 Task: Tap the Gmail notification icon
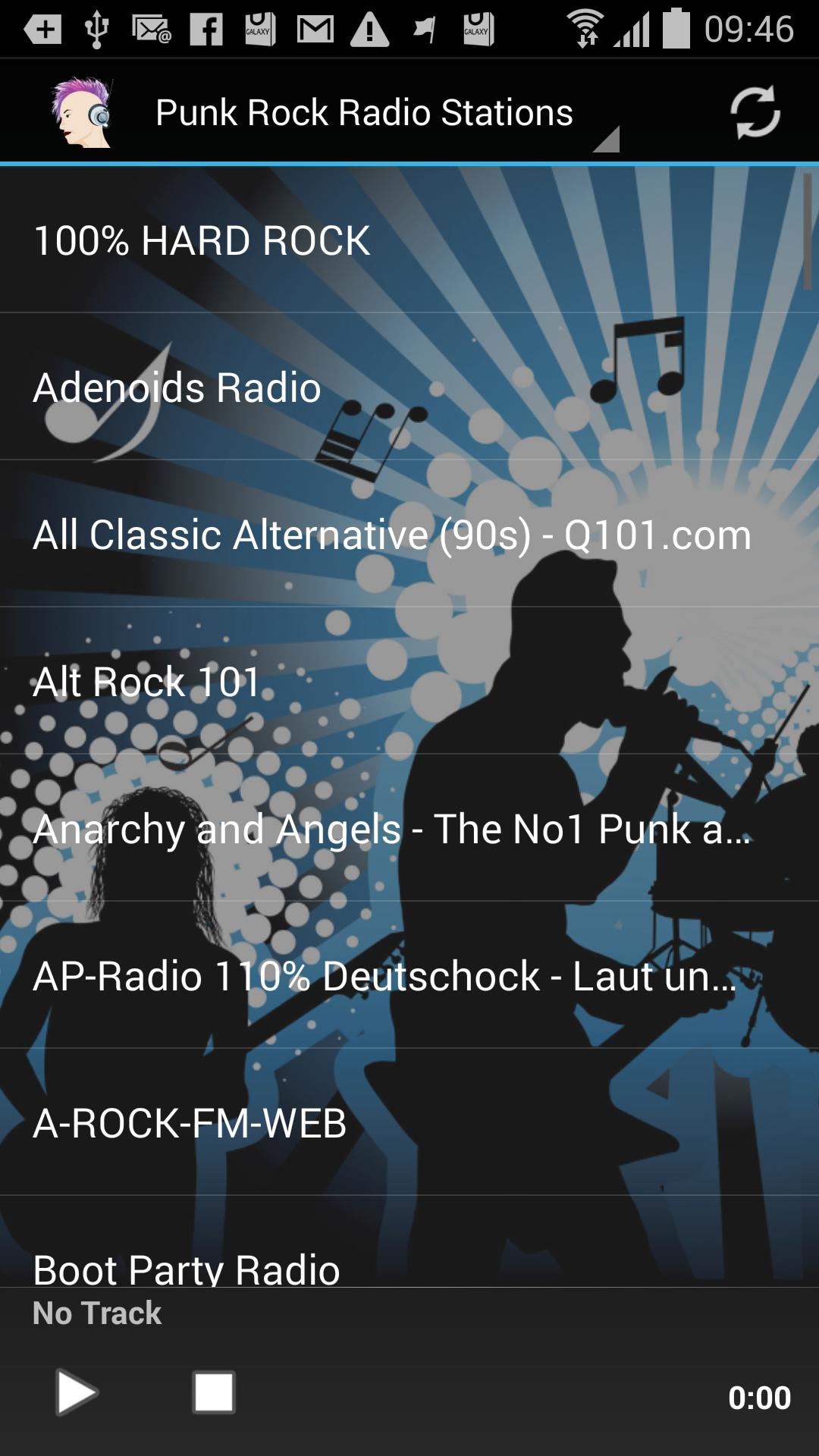(315, 30)
